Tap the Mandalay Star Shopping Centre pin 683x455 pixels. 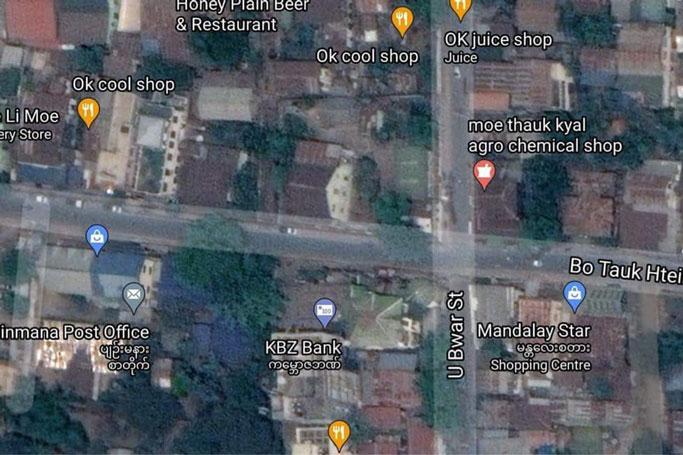coord(574,294)
